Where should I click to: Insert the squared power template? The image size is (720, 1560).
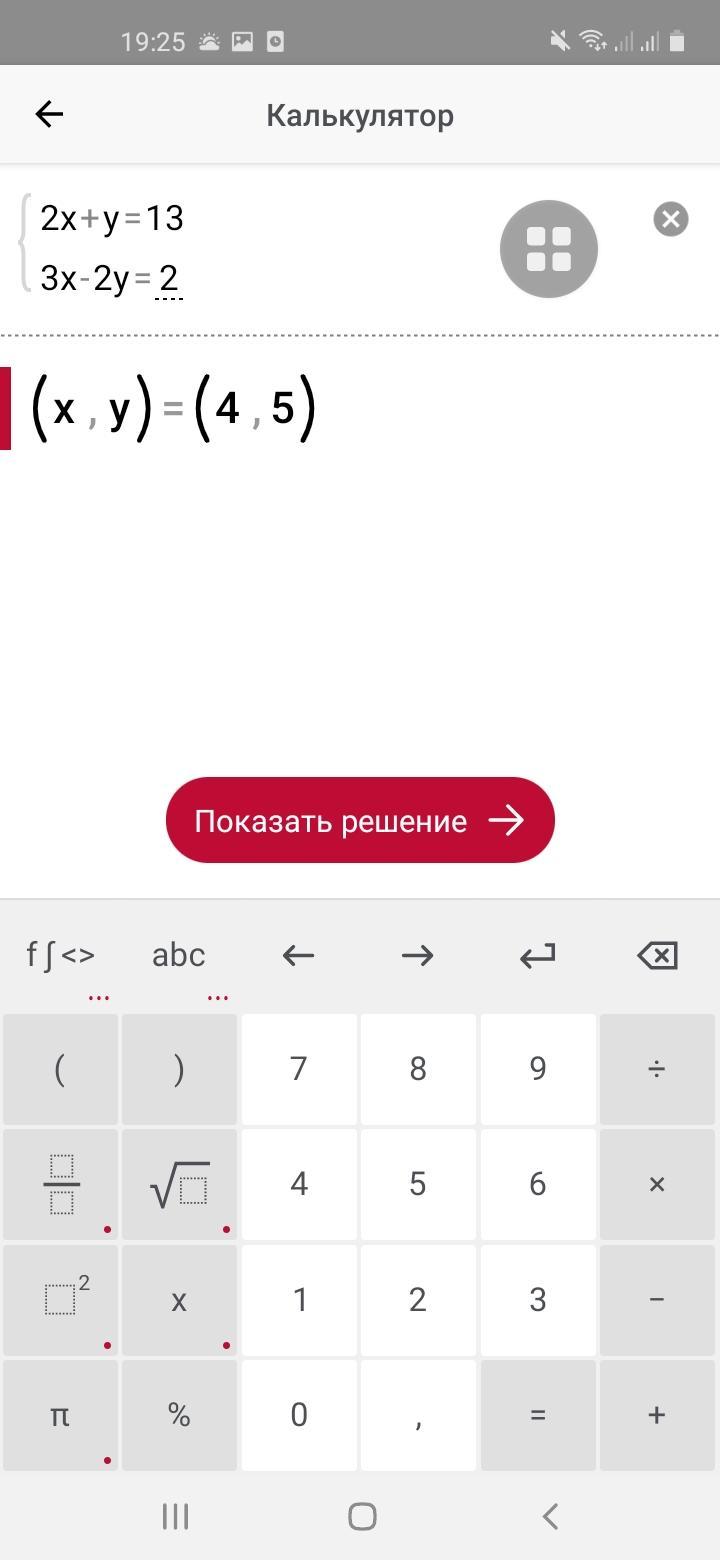tap(61, 1299)
